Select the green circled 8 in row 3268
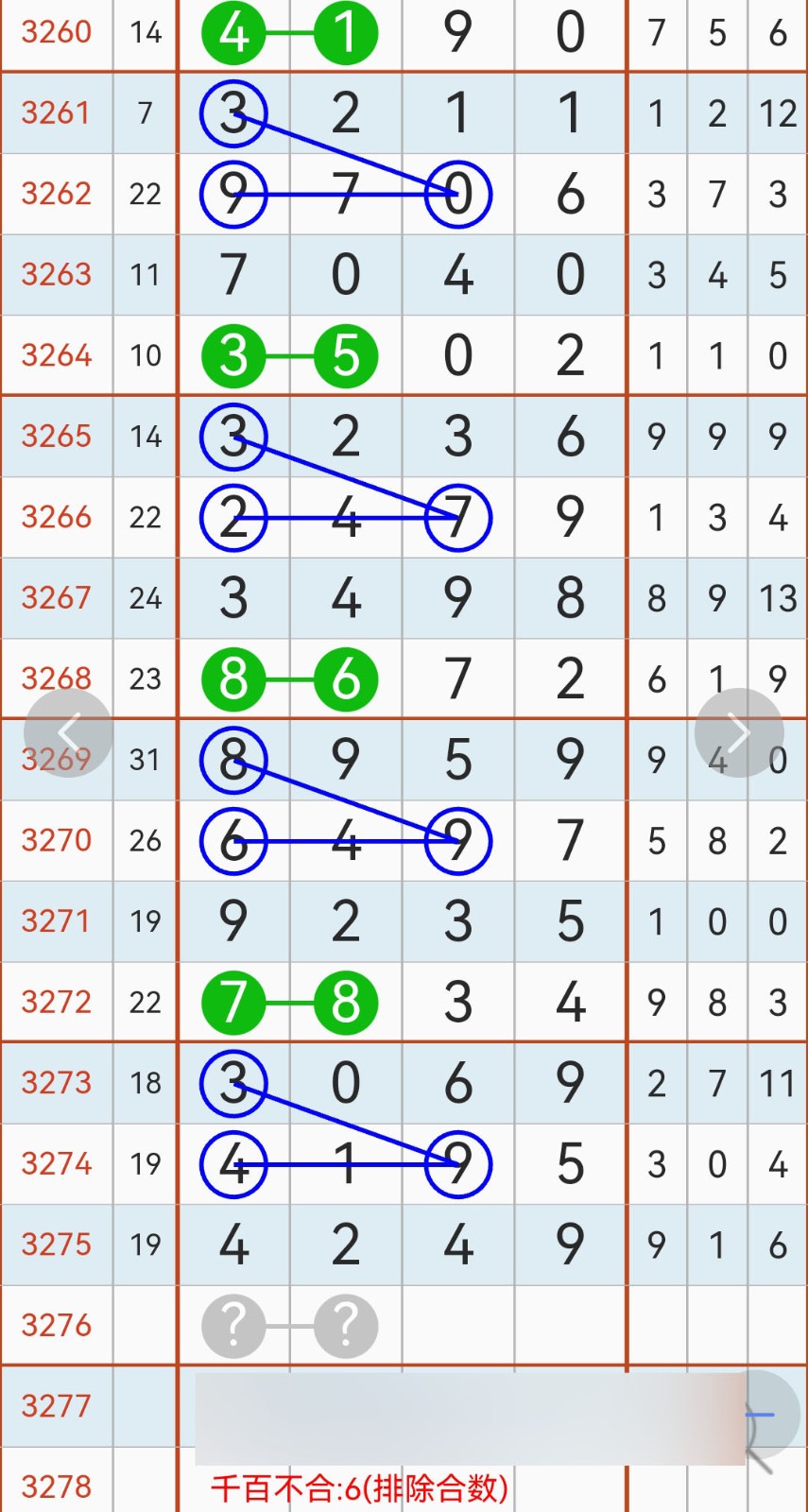Image resolution: width=808 pixels, height=1512 pixels. [x=233, y=678]
